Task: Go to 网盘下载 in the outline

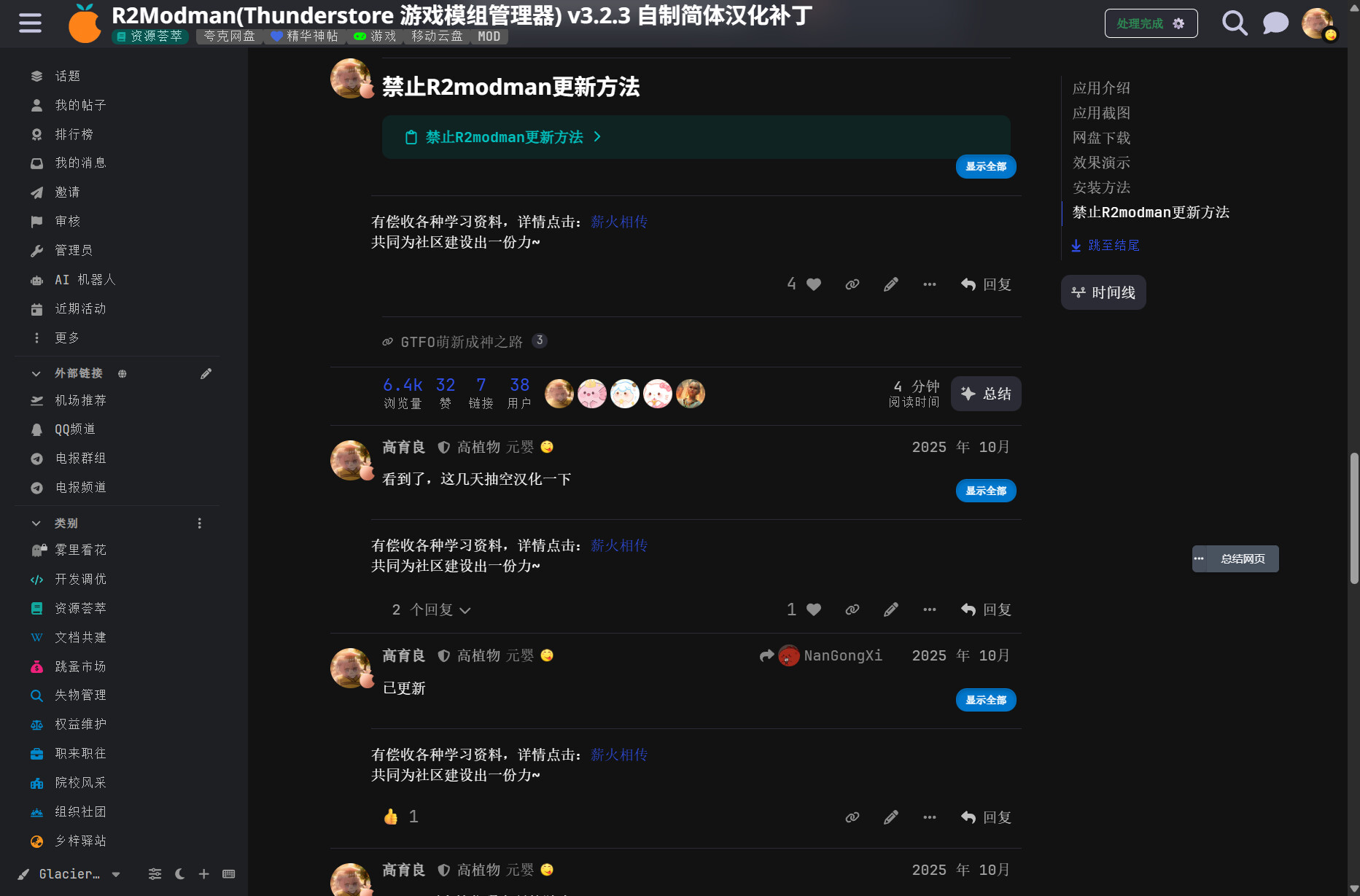Action: tap(1101, 138)
